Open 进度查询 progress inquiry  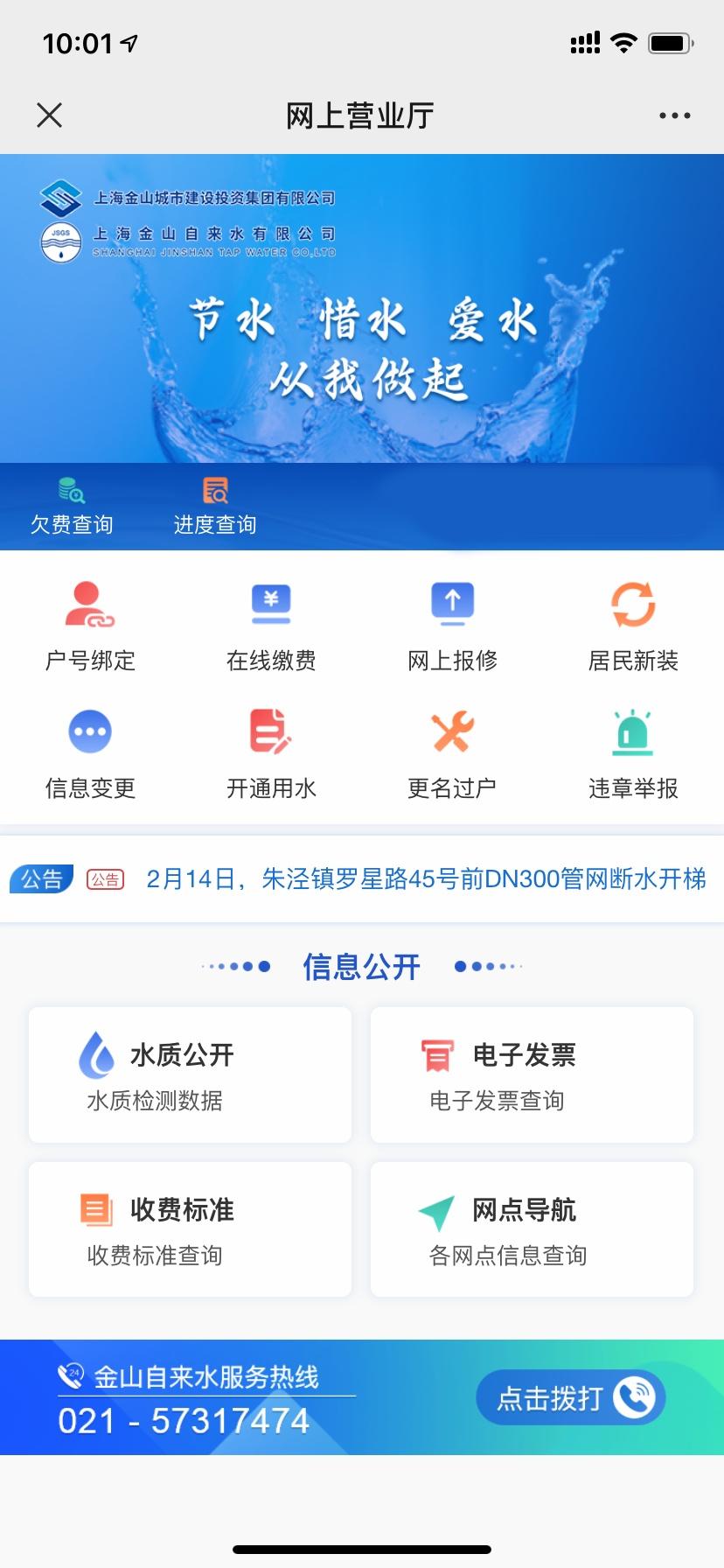[x=215, y=506]
